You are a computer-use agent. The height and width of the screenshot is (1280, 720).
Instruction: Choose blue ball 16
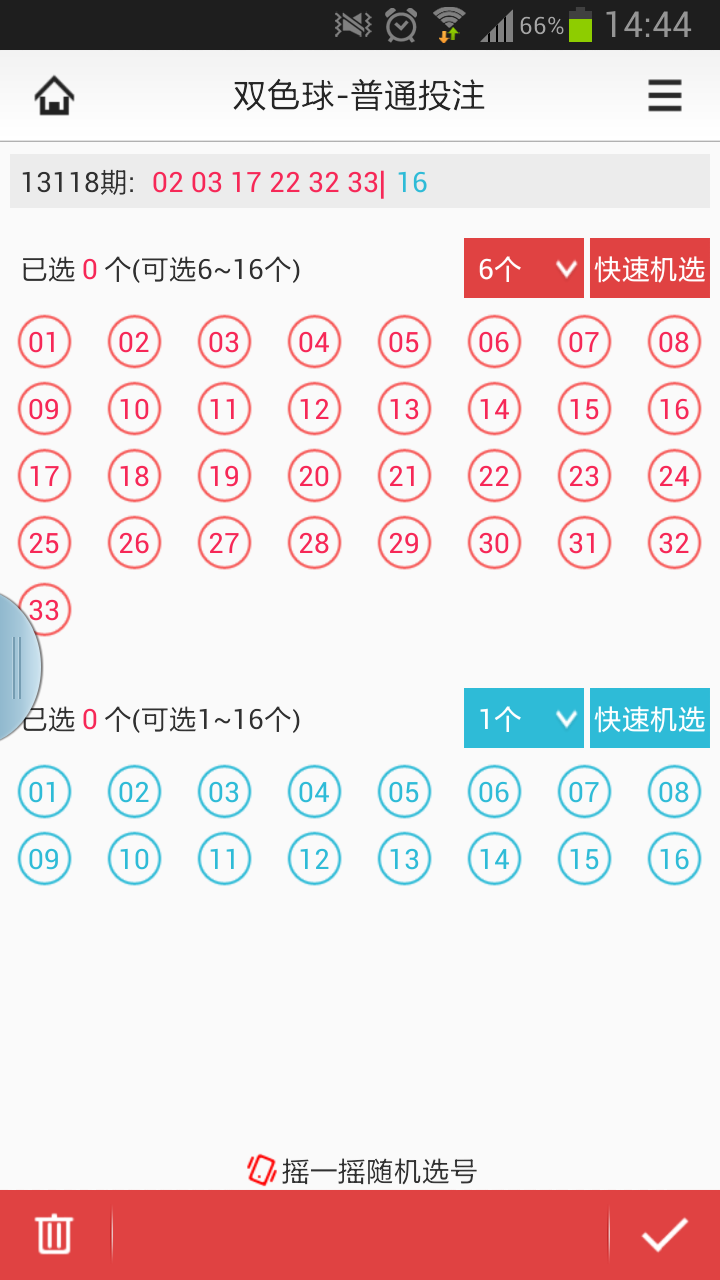coord(674,859)
